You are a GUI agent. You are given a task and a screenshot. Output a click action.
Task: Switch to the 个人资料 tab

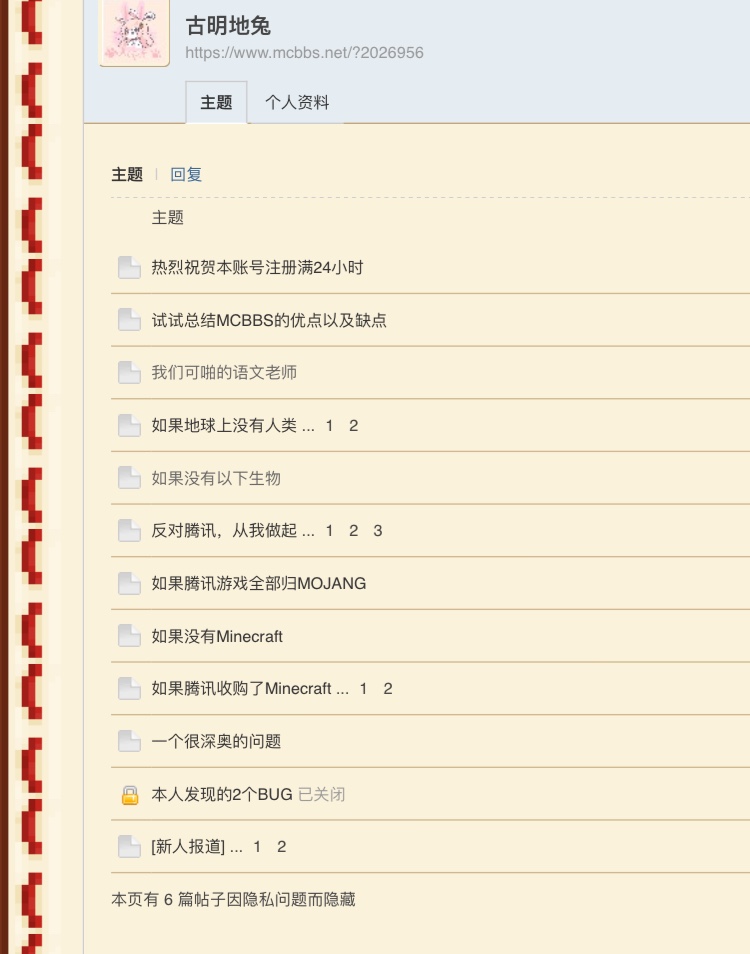[x=297, y=103]
